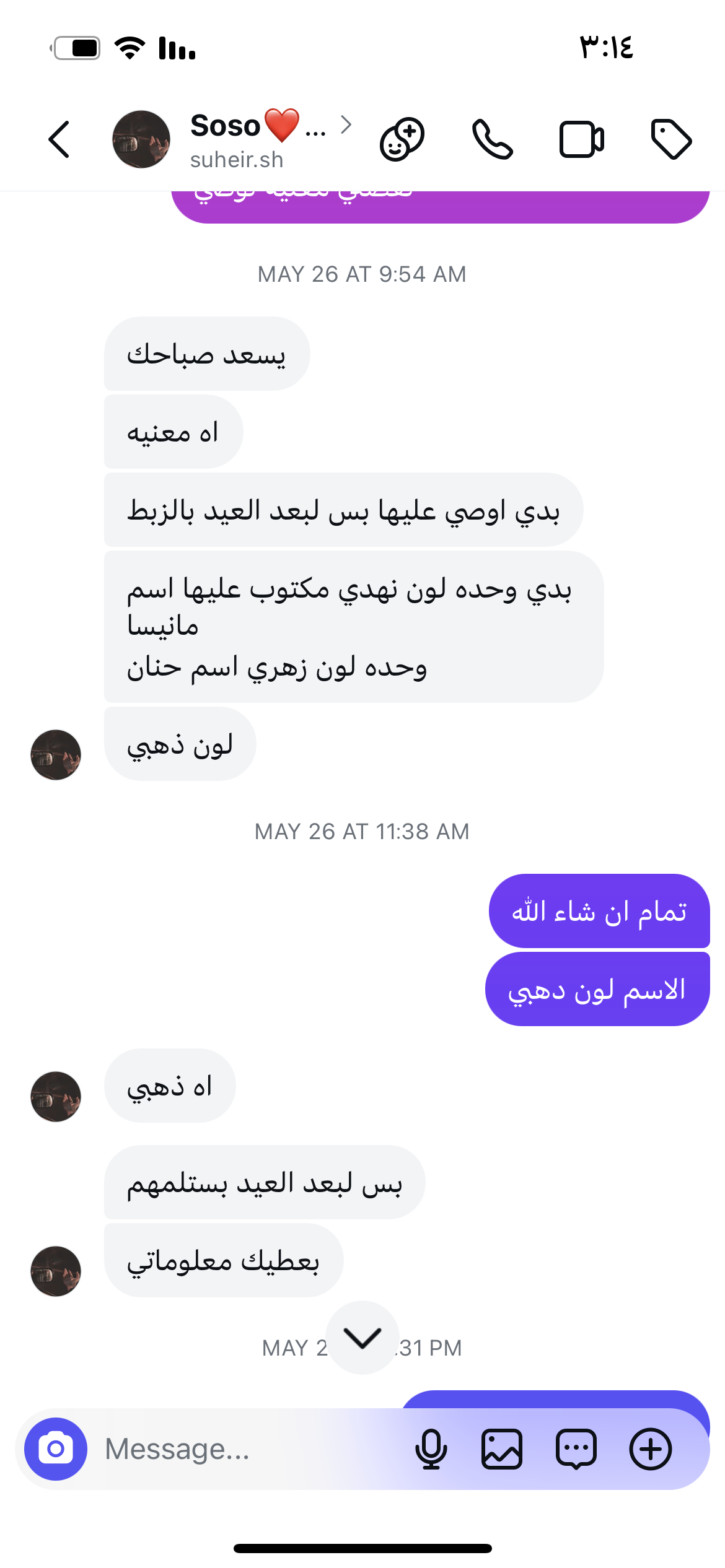Open the label tag icon
725x1568 pixels.
[x=671, y=139]
